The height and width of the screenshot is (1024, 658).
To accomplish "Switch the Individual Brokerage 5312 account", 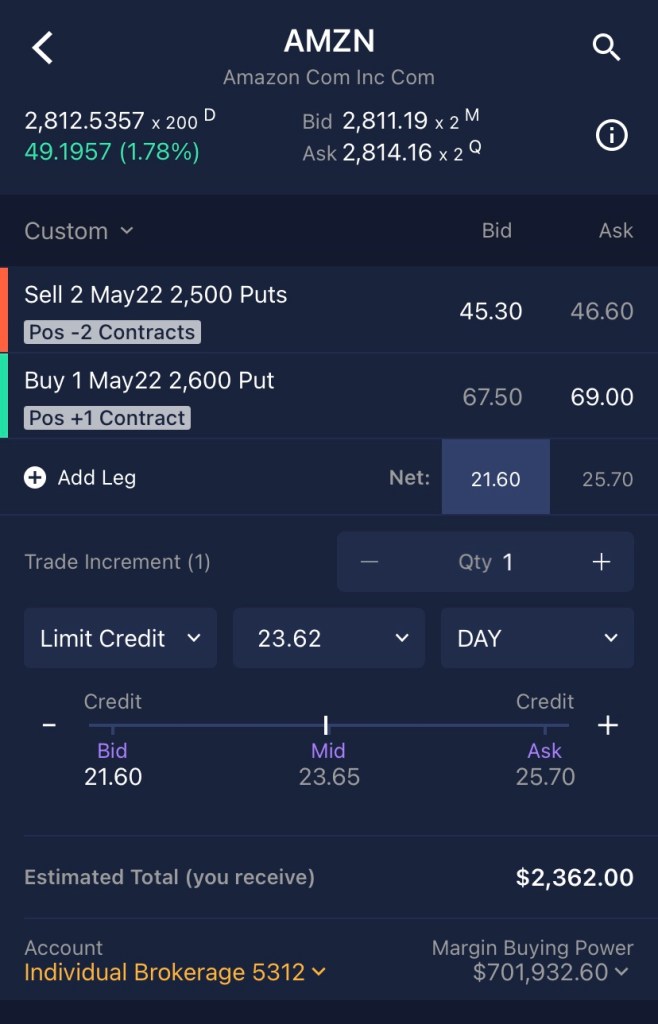I will (175, 972).
